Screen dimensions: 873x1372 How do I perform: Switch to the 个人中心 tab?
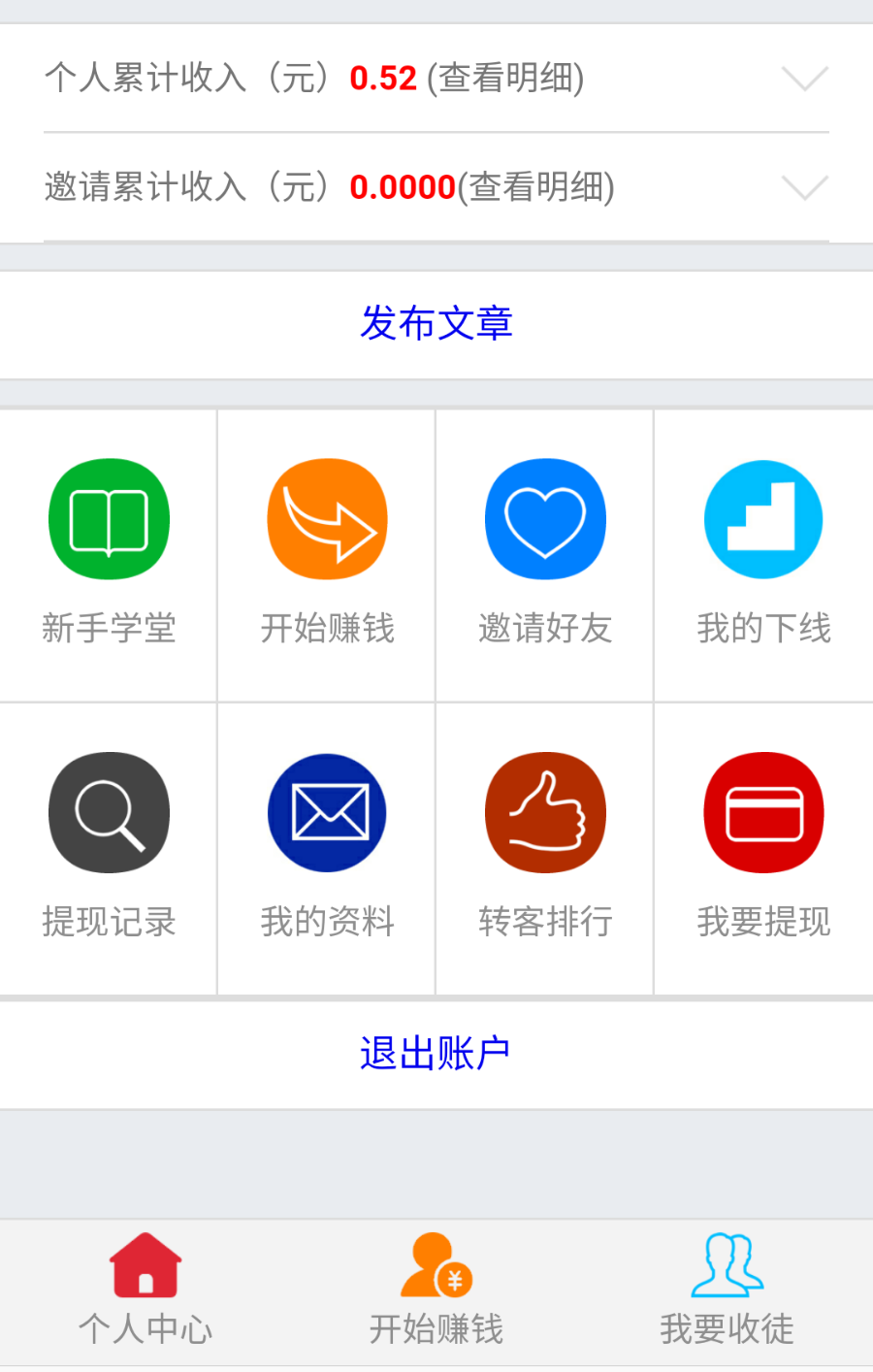(145, 1290)
